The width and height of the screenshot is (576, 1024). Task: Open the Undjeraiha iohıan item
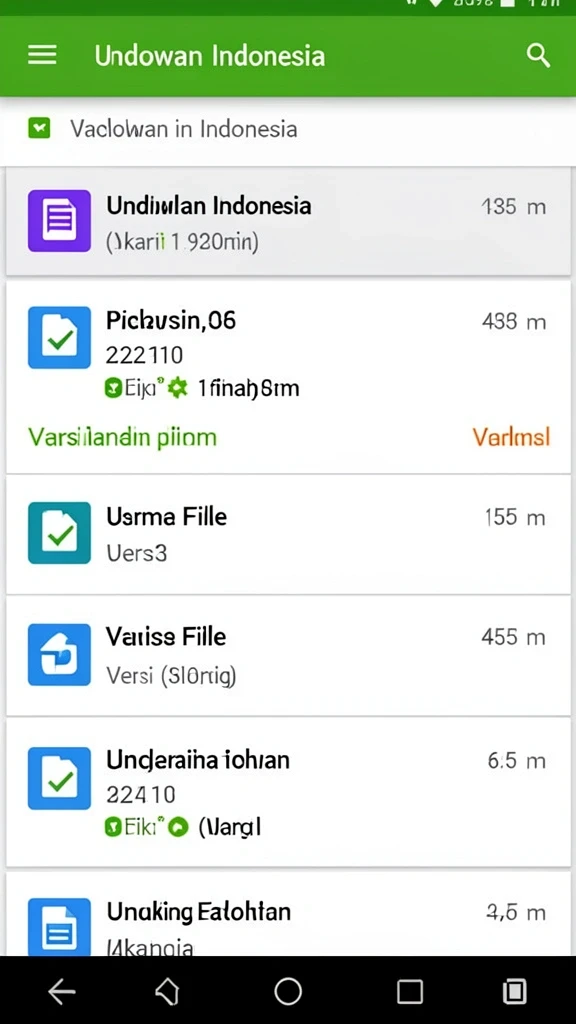coord(288,792)
